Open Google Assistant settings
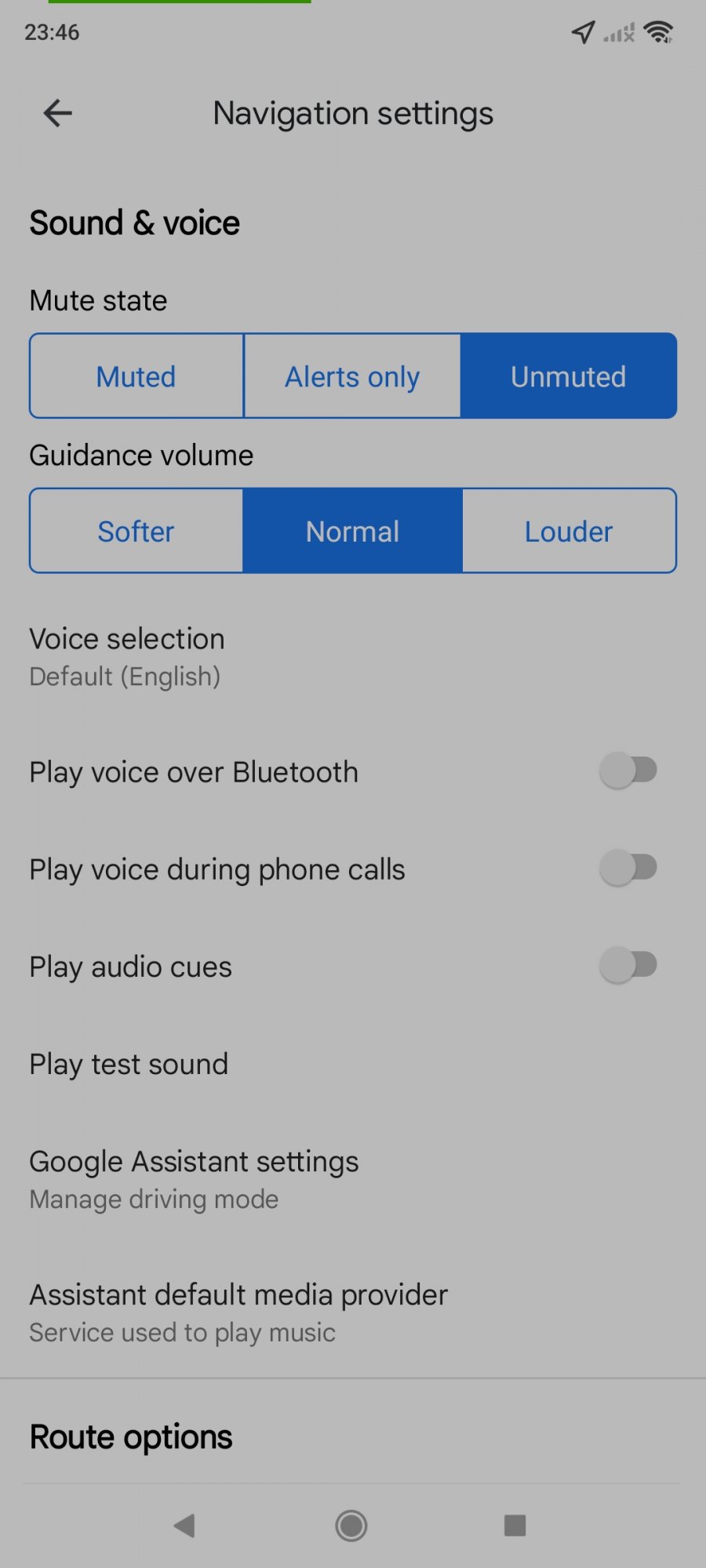The width and height of the screenshot is (706, 1568). (x=194, y=1179)
